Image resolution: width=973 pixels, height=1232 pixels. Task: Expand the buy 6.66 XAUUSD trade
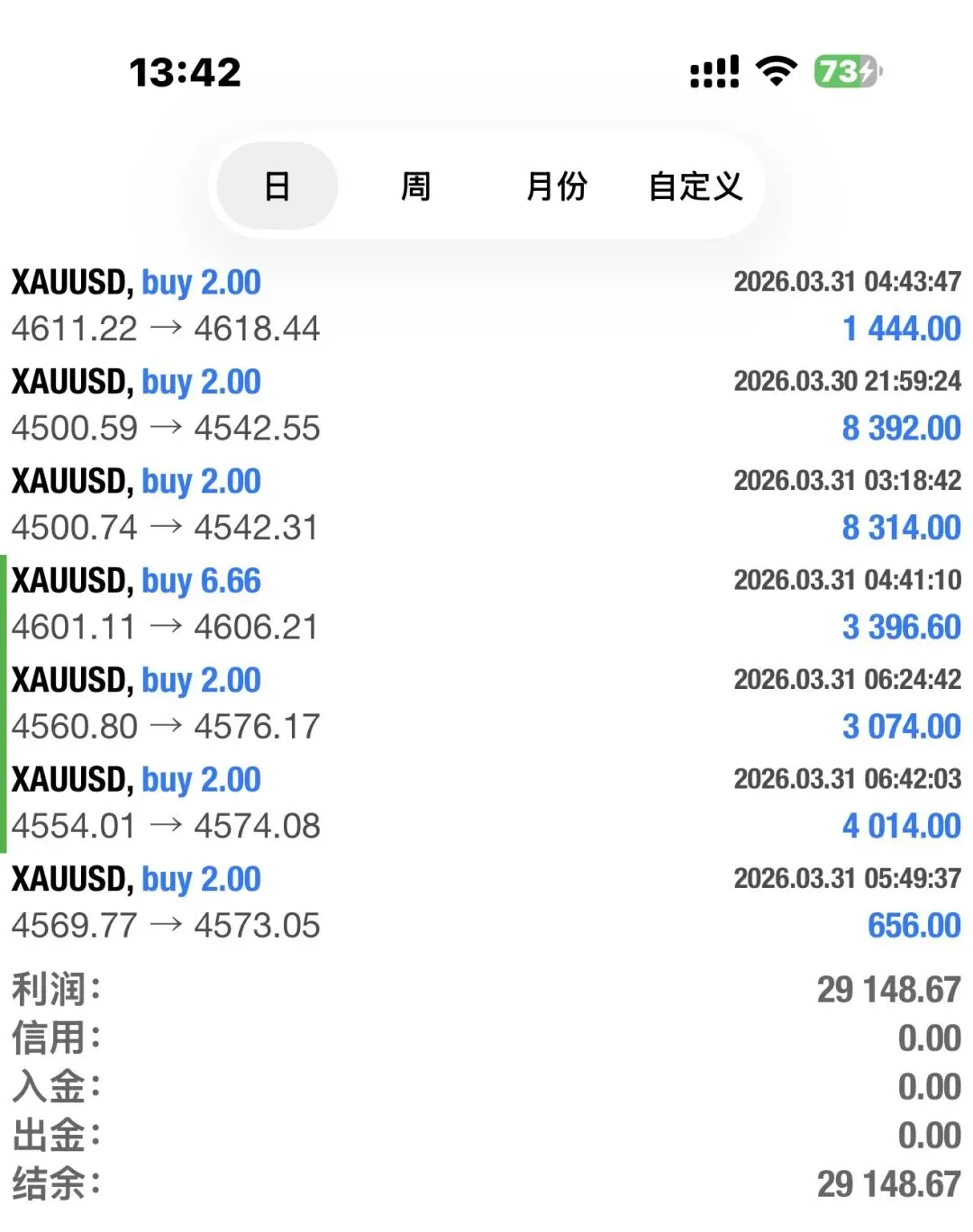(x=486, y=603)
